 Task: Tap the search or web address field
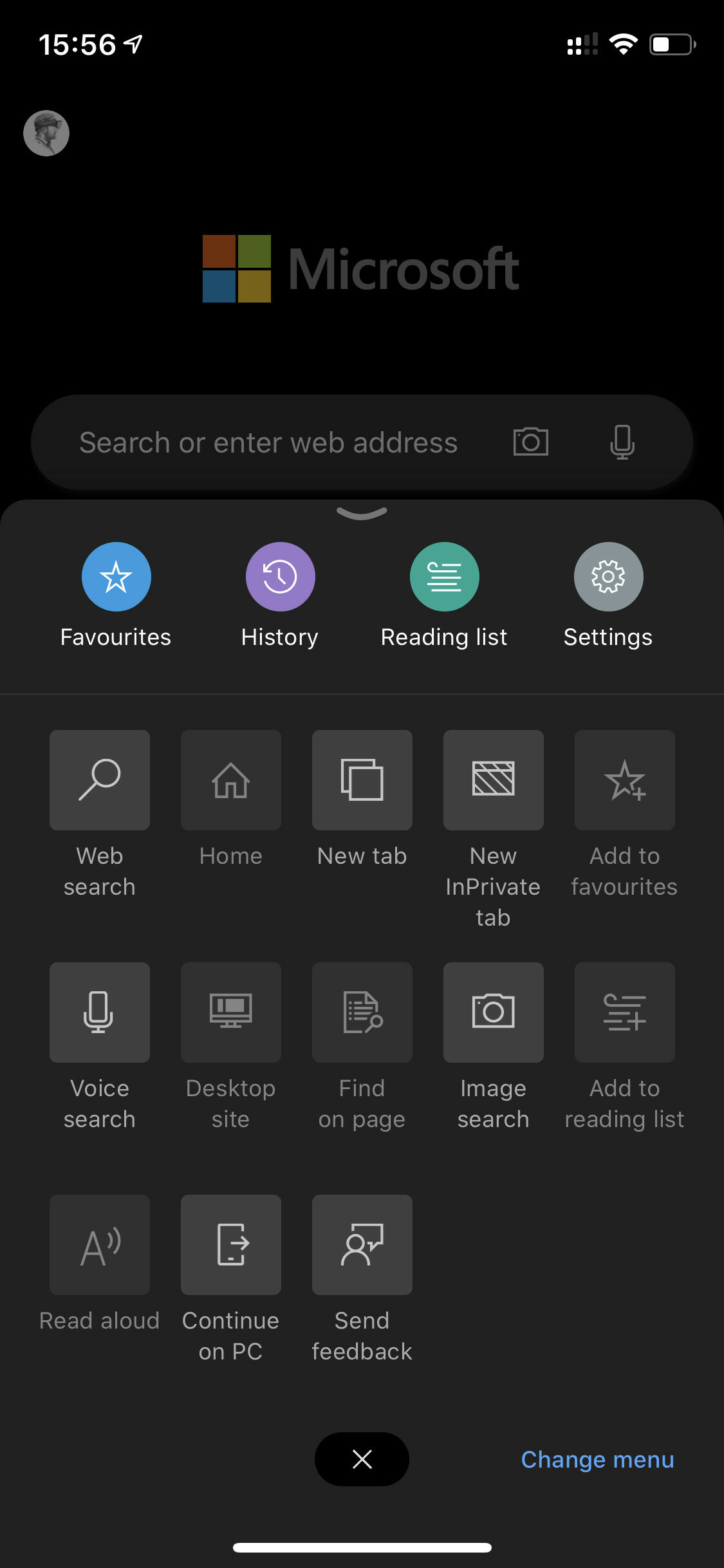[x=362, y=442]
